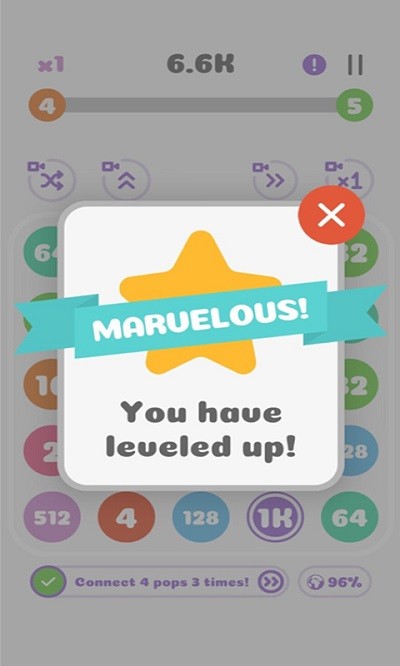The image size is (400, 666).
Task: Use the double forward-arrow power-up
Action: [275, 180]
